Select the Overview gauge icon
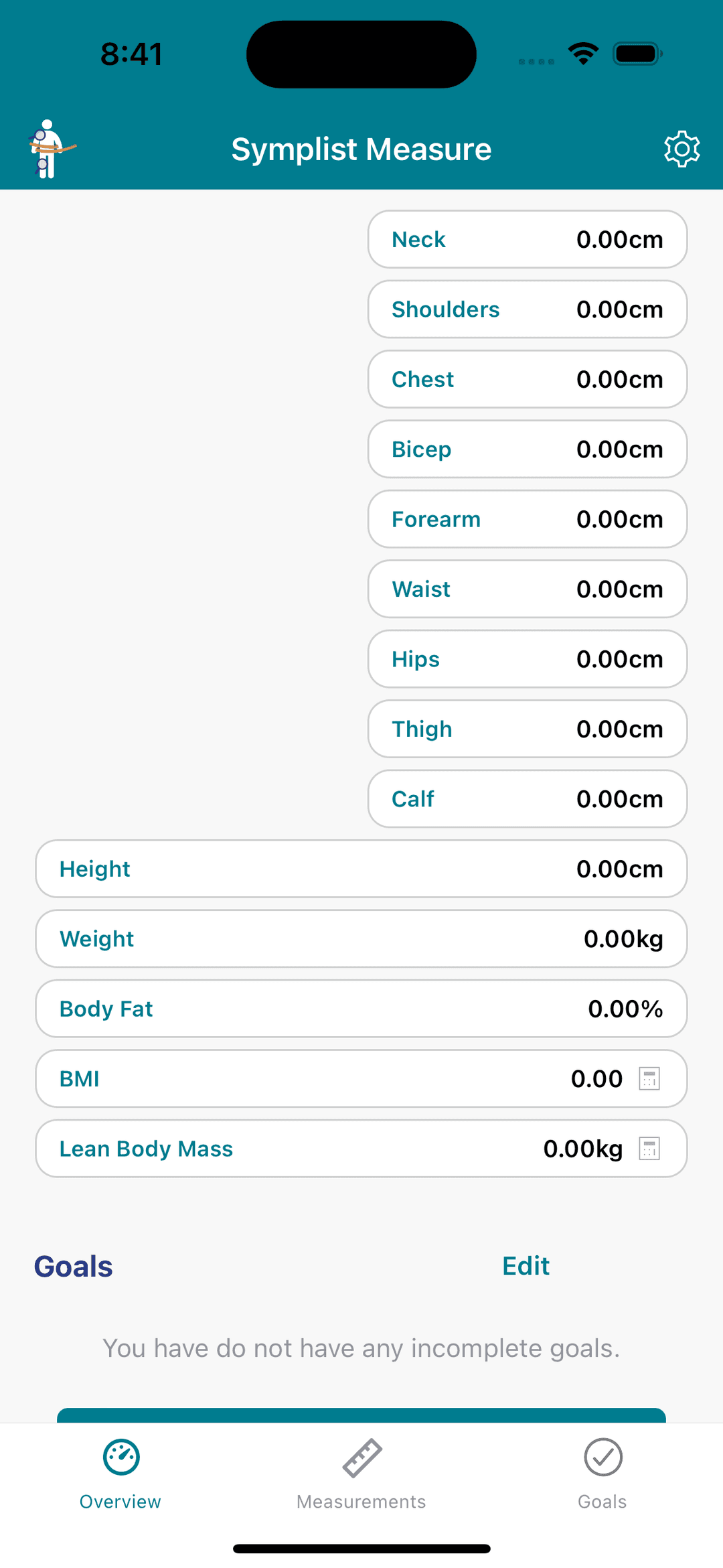The width and height of the screenshot is (723, 1568). [120, 1457]
